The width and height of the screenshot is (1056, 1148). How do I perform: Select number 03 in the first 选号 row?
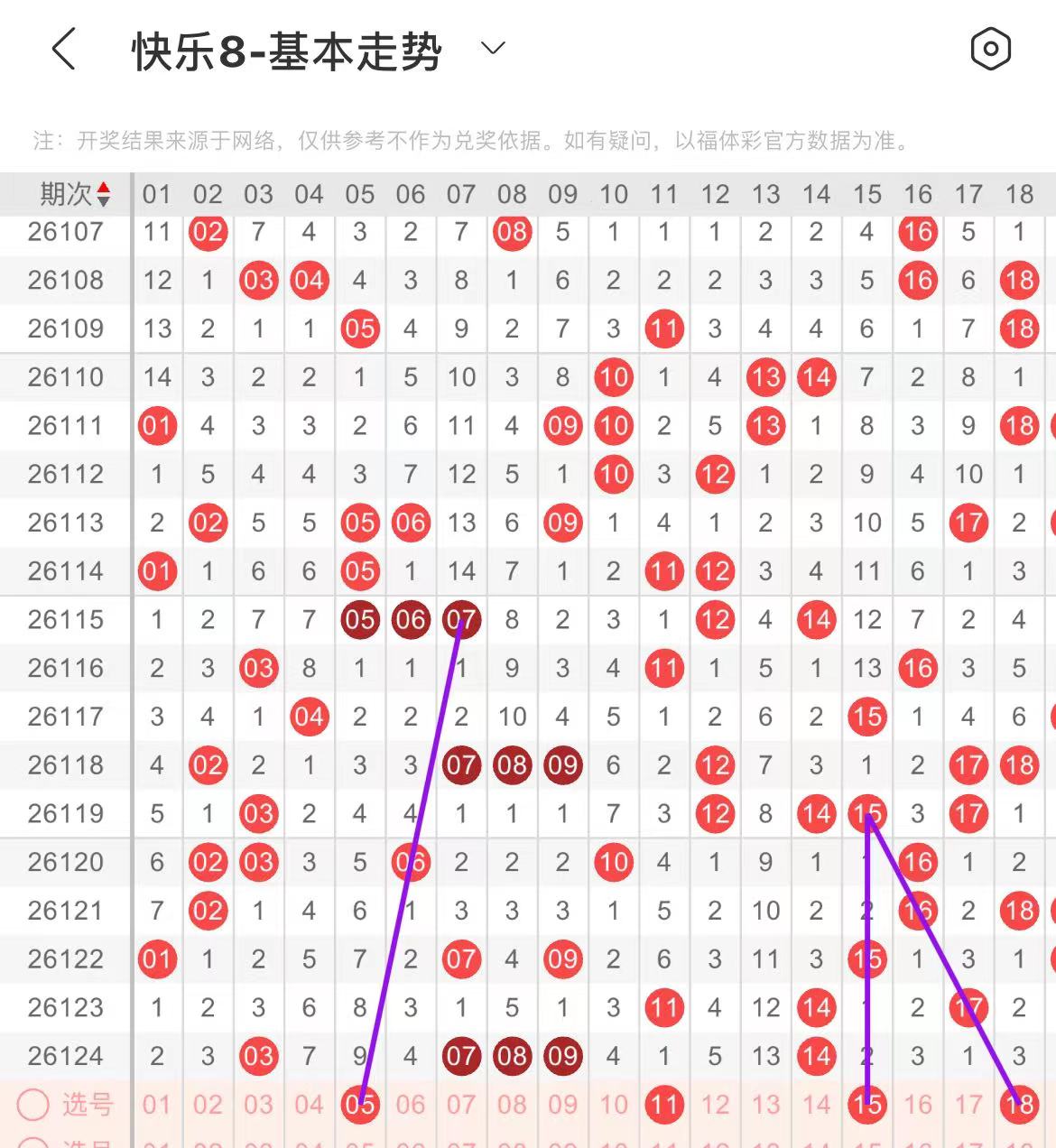(x=258, y=1105)
